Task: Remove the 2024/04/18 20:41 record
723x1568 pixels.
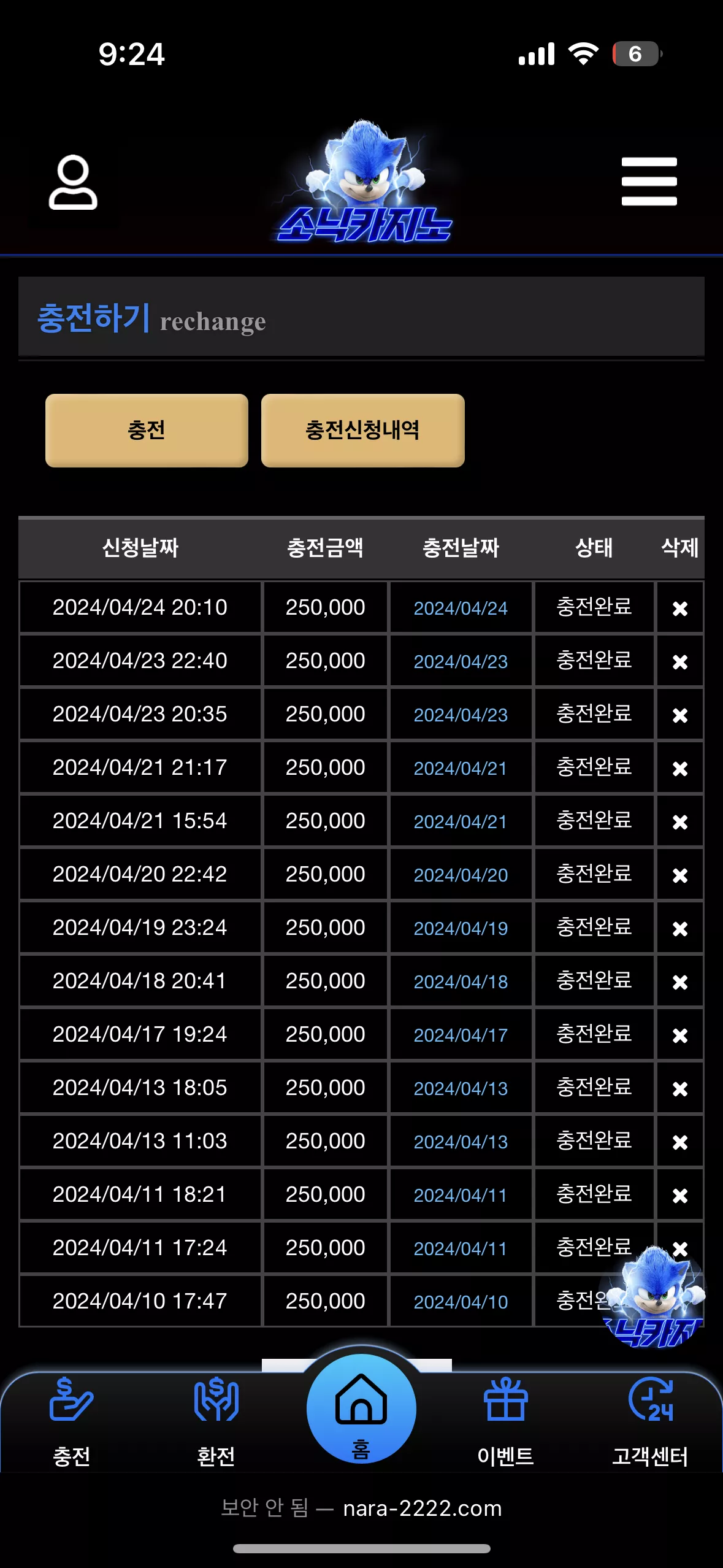Action: pos(679,982)
